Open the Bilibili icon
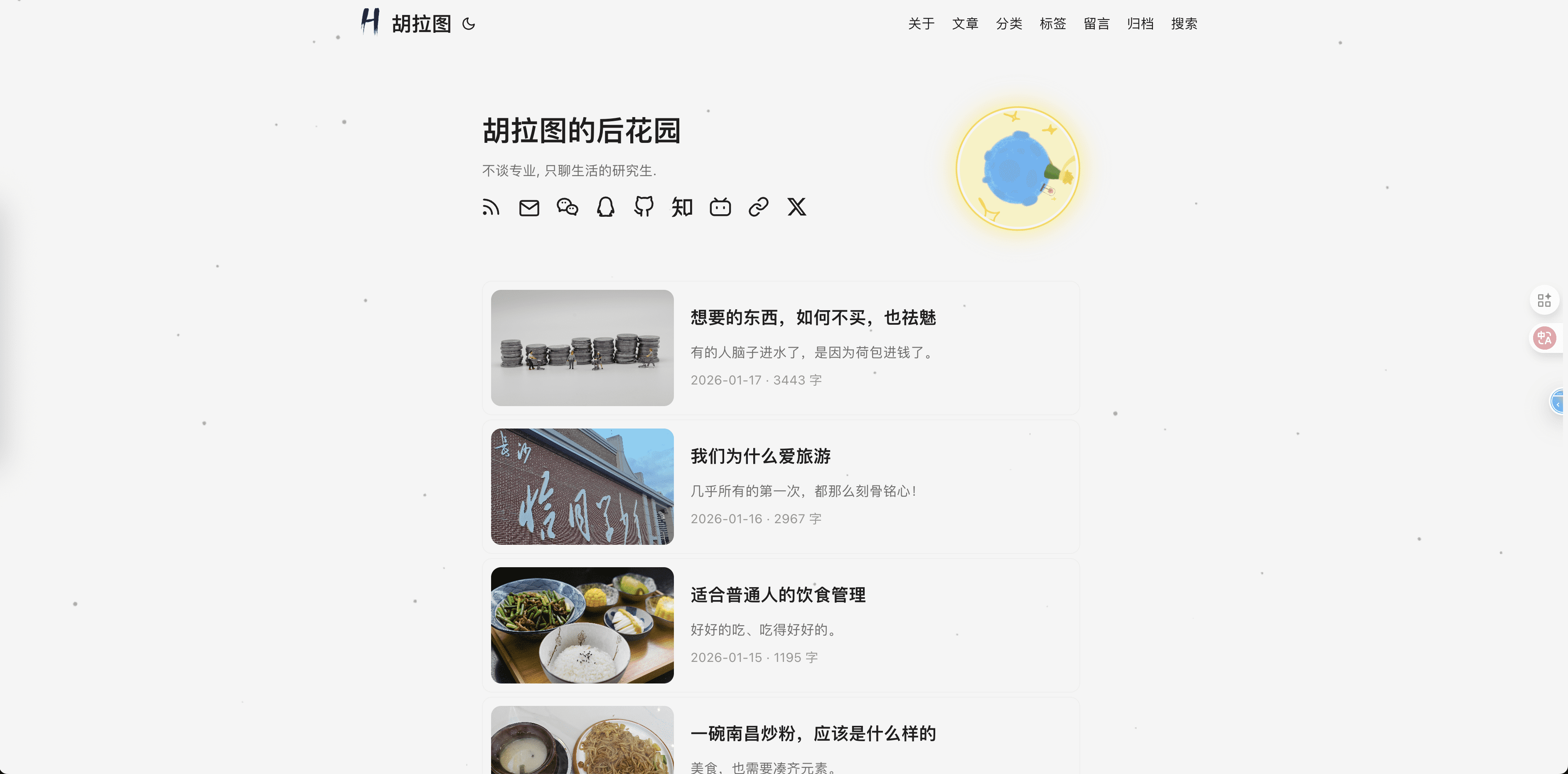Screen dimensions: 1568x774 (x=720, y=208)
